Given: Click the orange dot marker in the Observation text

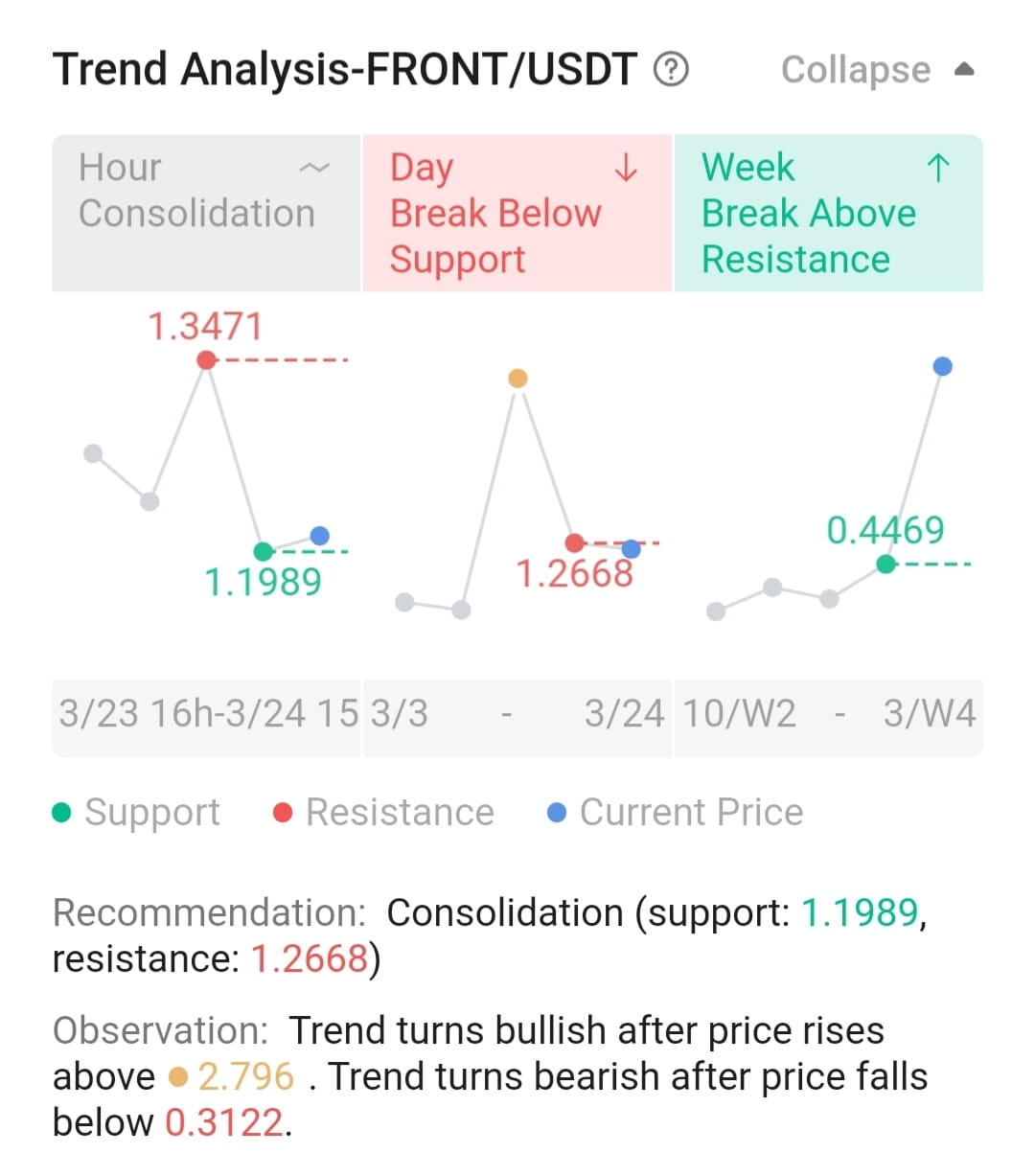Looking at the screenshot, I should tap(177, 1075).
